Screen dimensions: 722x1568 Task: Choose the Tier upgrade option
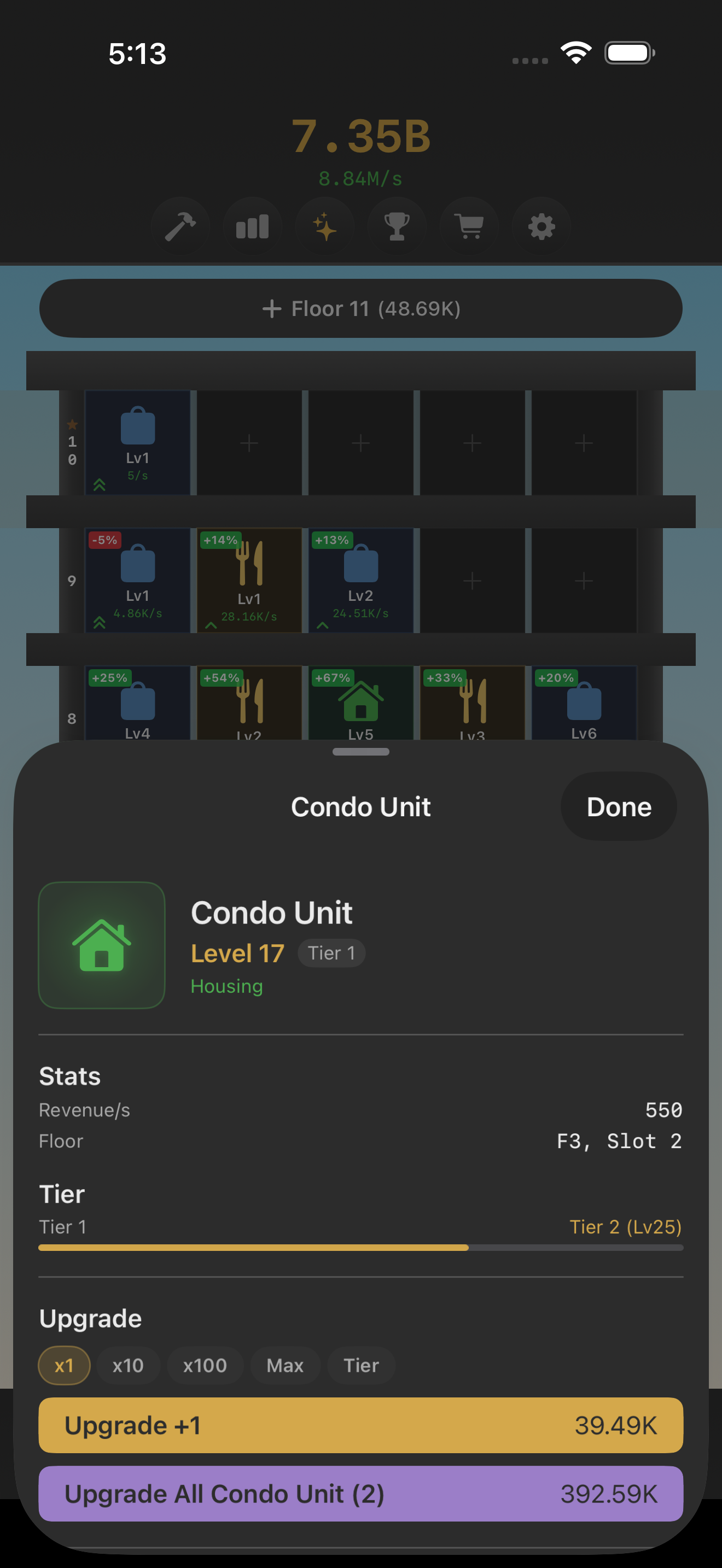pos(361,1365)
